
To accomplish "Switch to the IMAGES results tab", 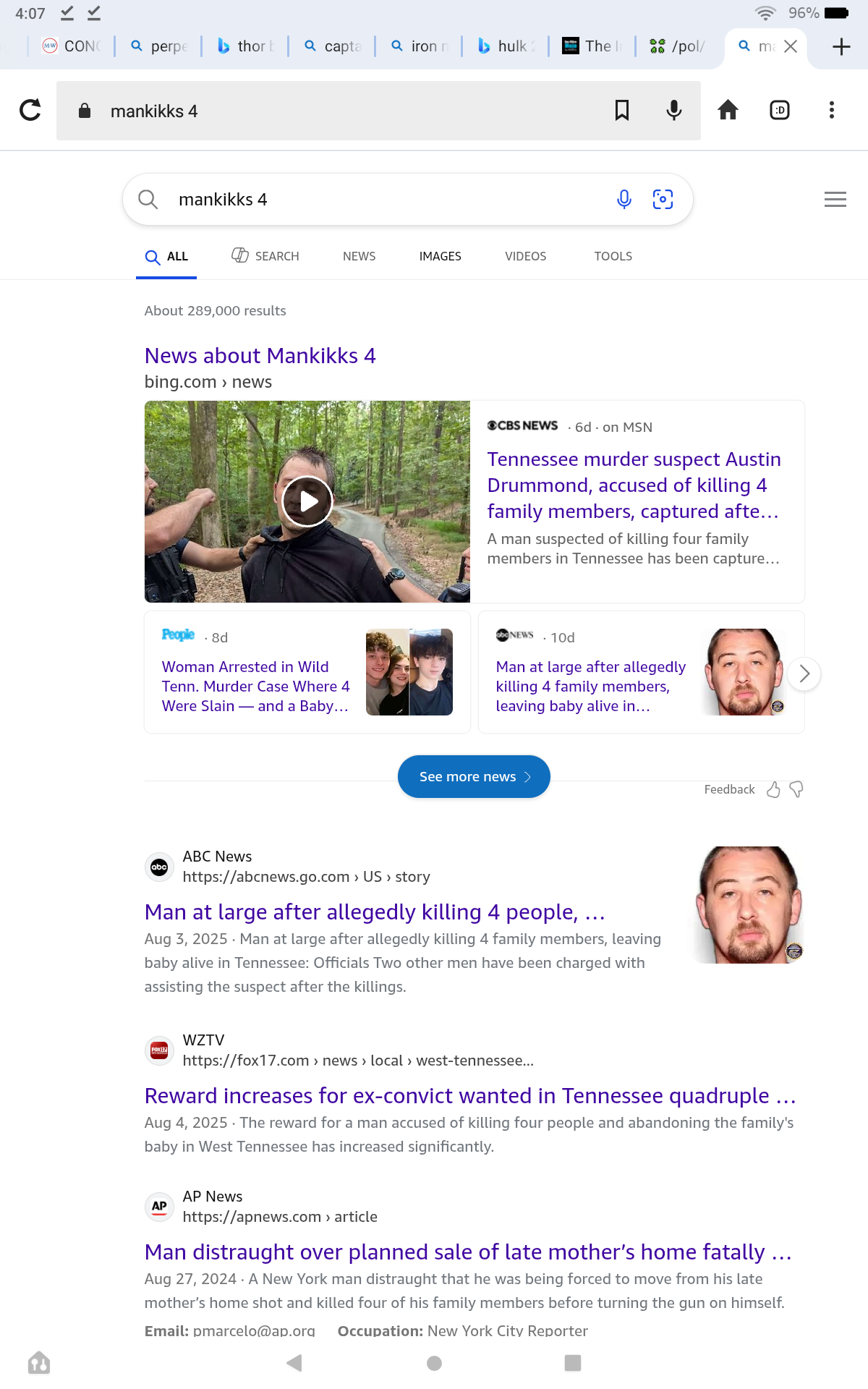I will tap(440, 256).
